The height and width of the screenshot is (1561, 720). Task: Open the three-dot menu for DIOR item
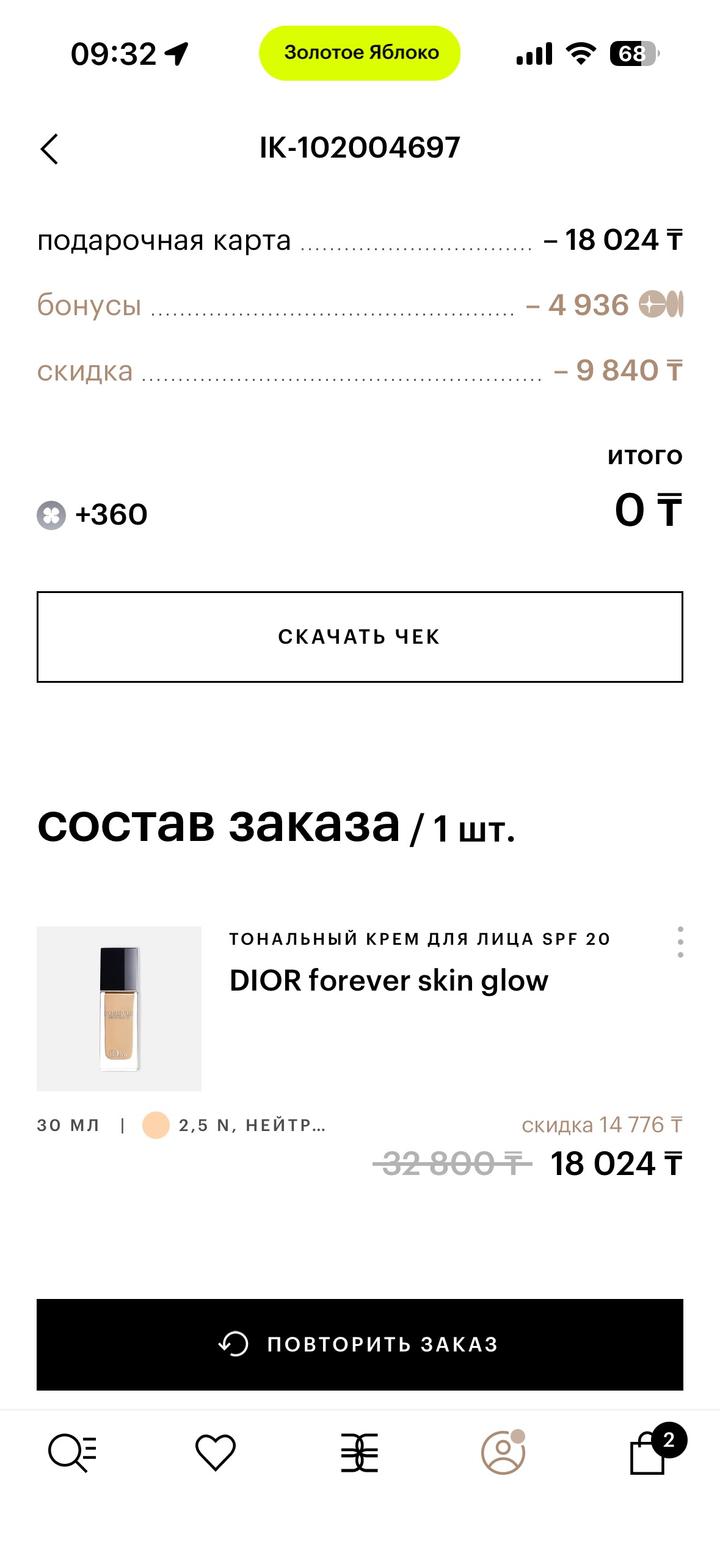pos(680,942)
